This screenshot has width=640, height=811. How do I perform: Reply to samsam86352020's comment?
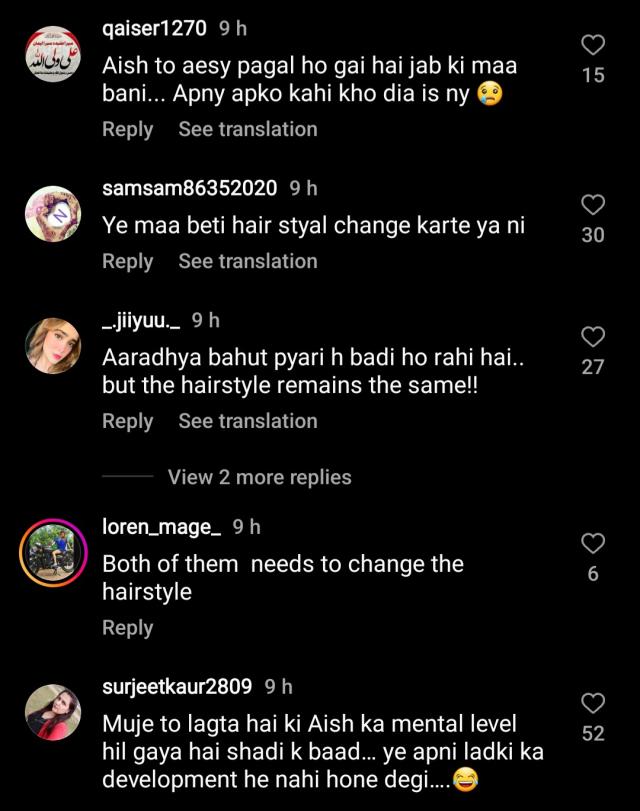point(127,261)
